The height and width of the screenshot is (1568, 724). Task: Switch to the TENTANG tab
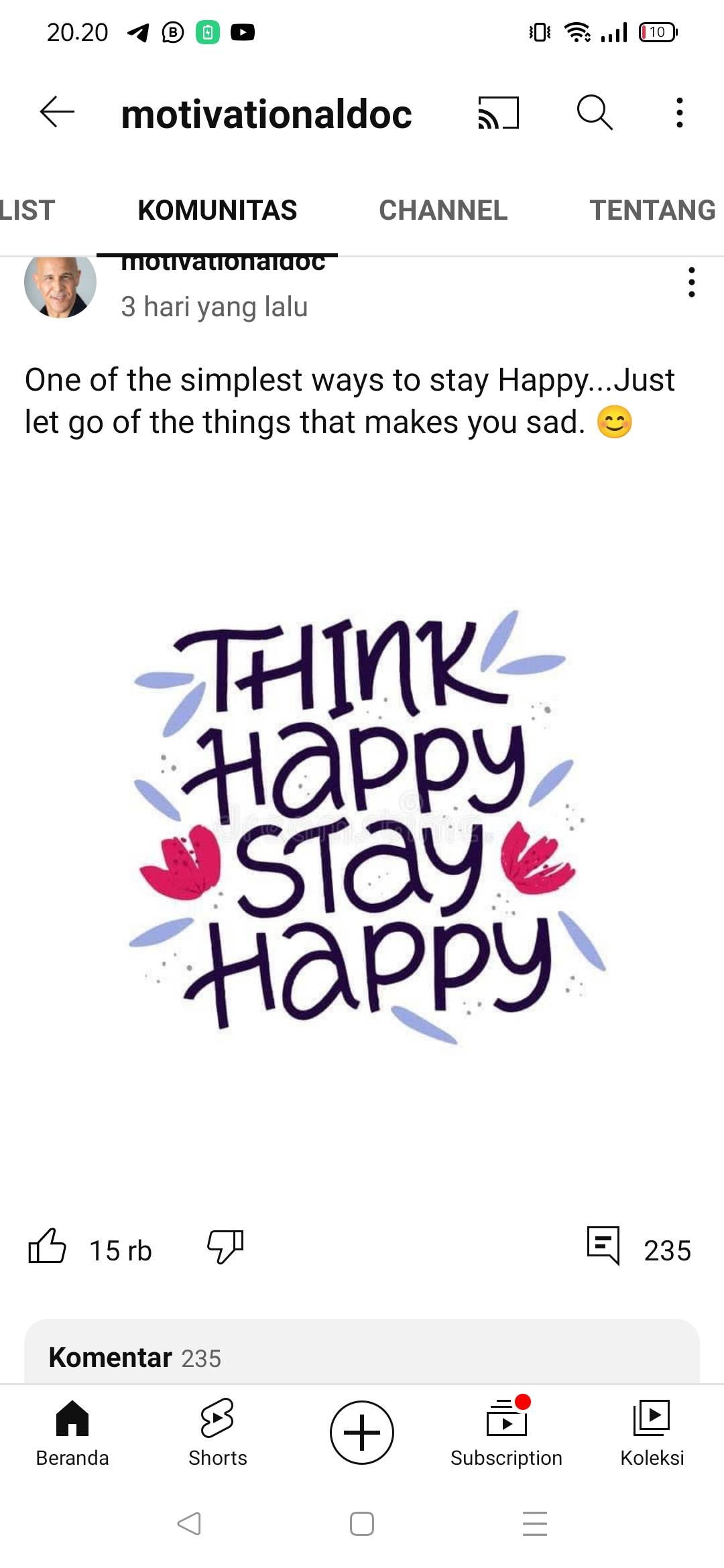pyautogui.click(x=652, y=210)
